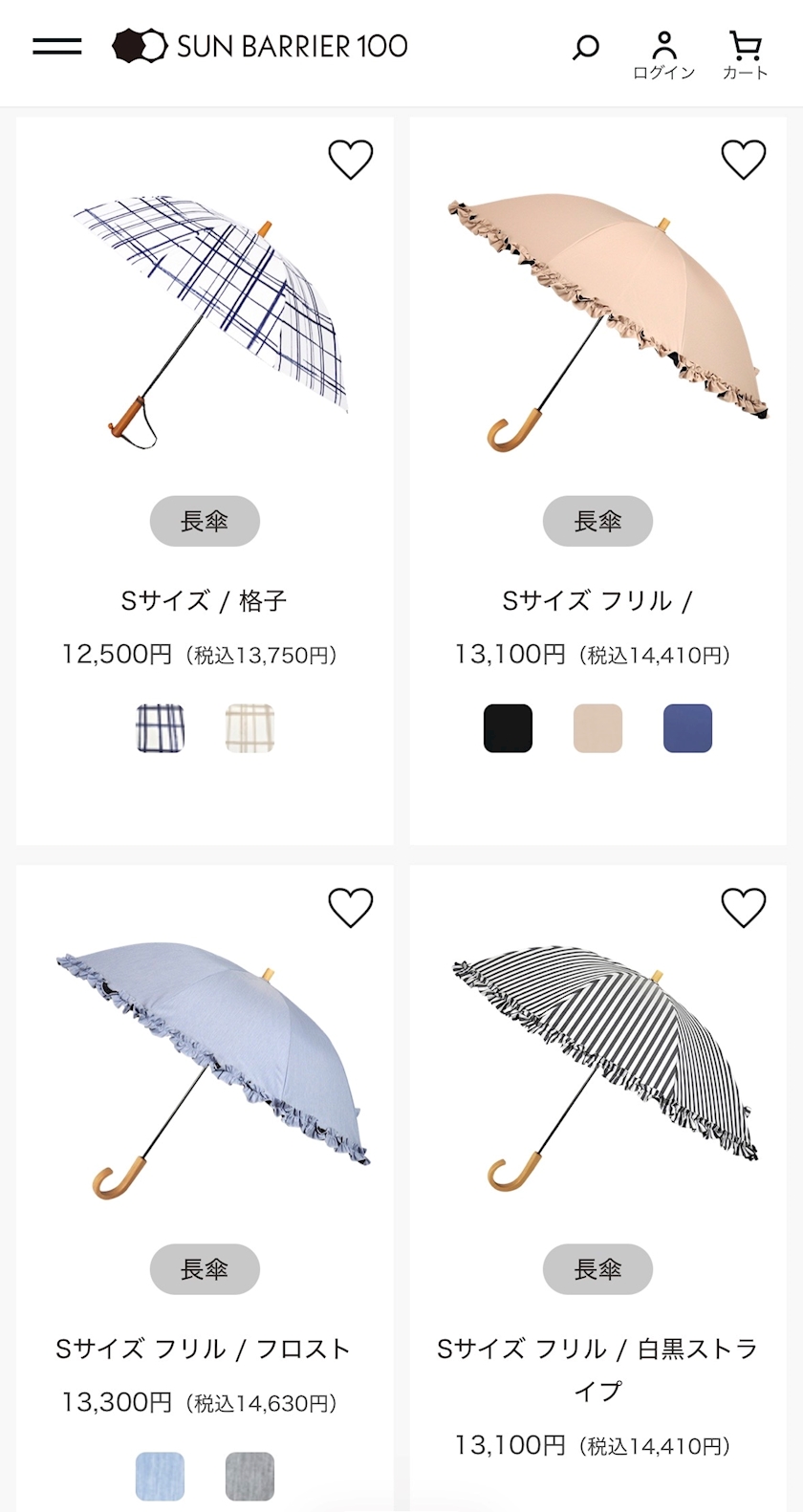This screenshot has height=1512, width=803.
Task: Favorite the beige Sサイズ フリル umbrella
Action: tap(743, 160)
